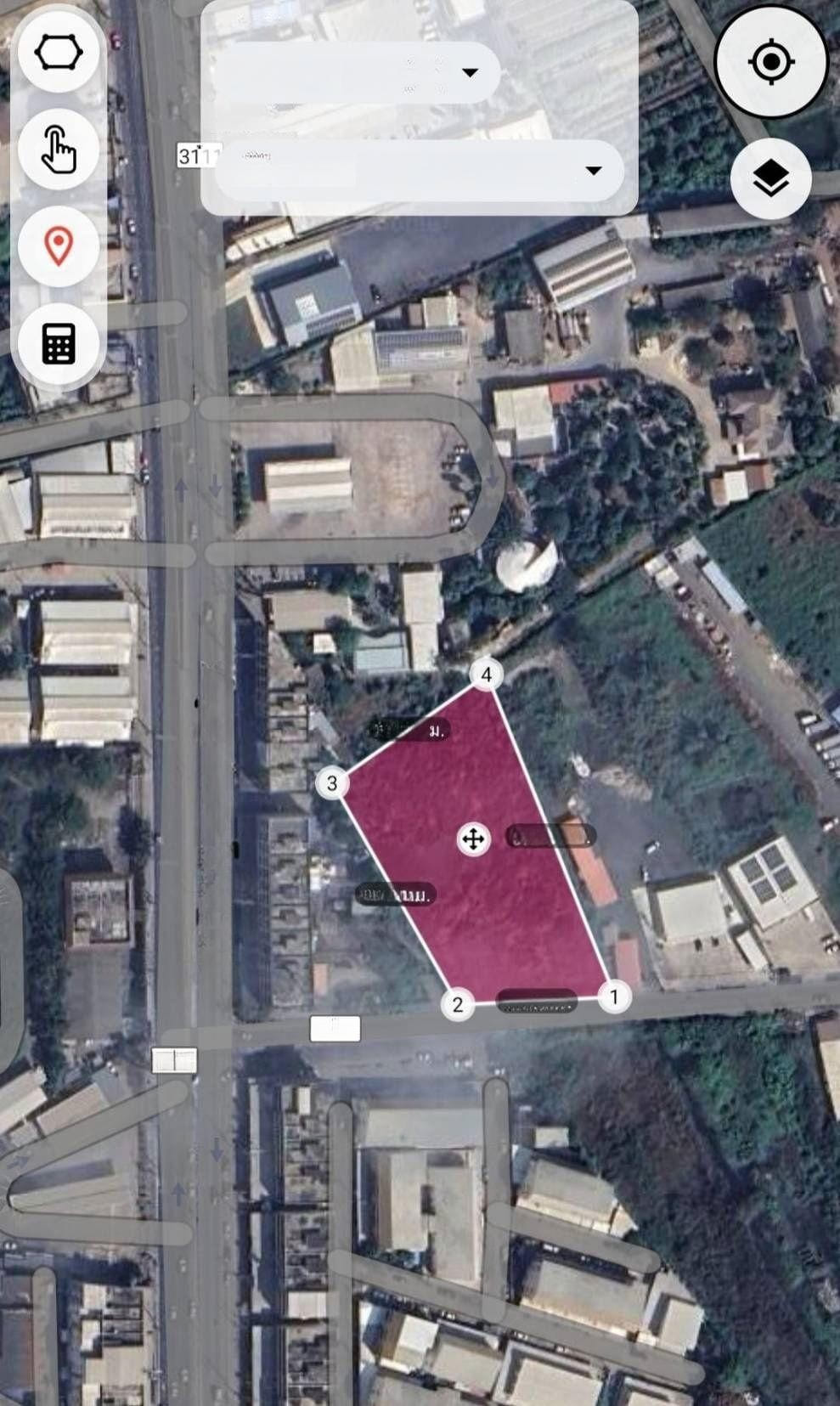Open the map layers selector
The height and width of the screenshot is (1406, 840).
(770, 179)
